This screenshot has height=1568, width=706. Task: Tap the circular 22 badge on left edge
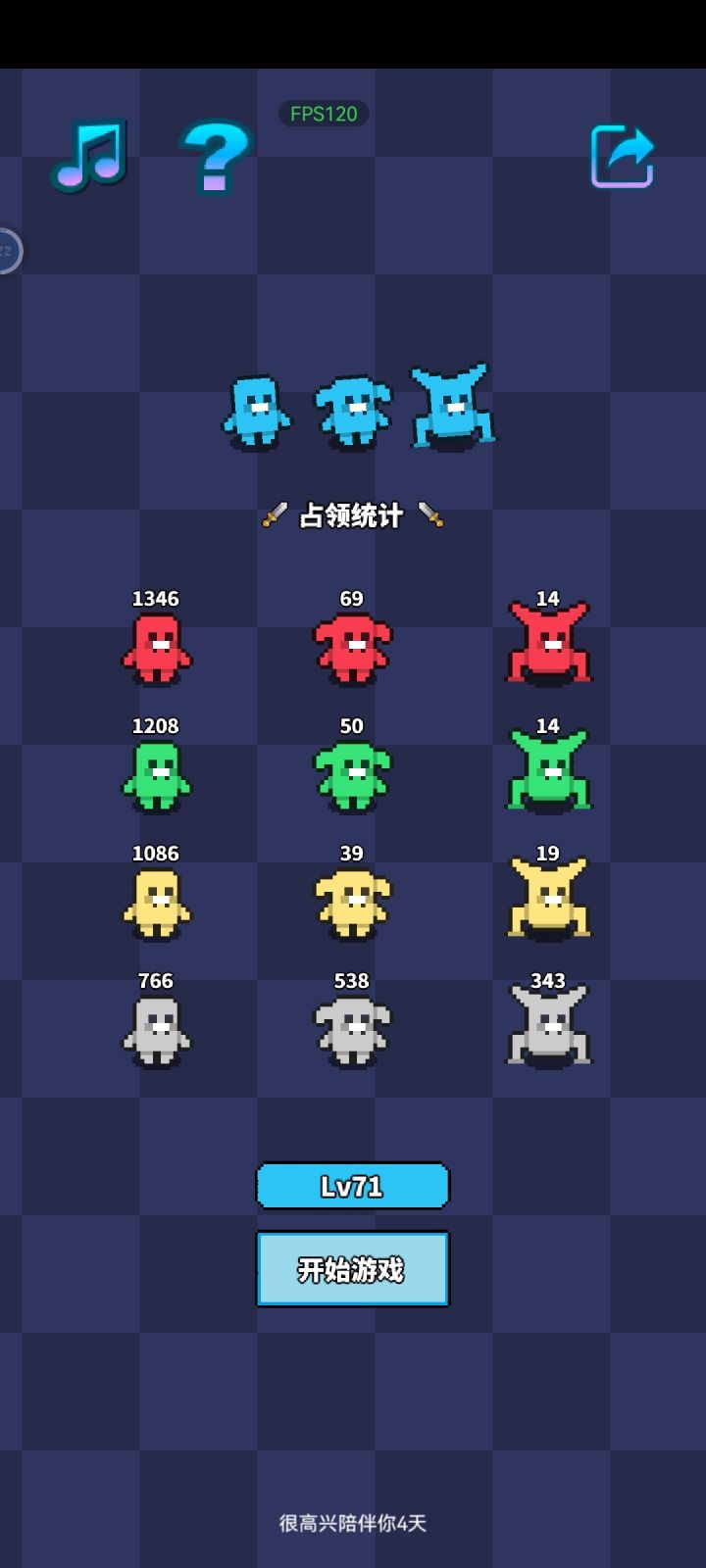tap(6, 250)
